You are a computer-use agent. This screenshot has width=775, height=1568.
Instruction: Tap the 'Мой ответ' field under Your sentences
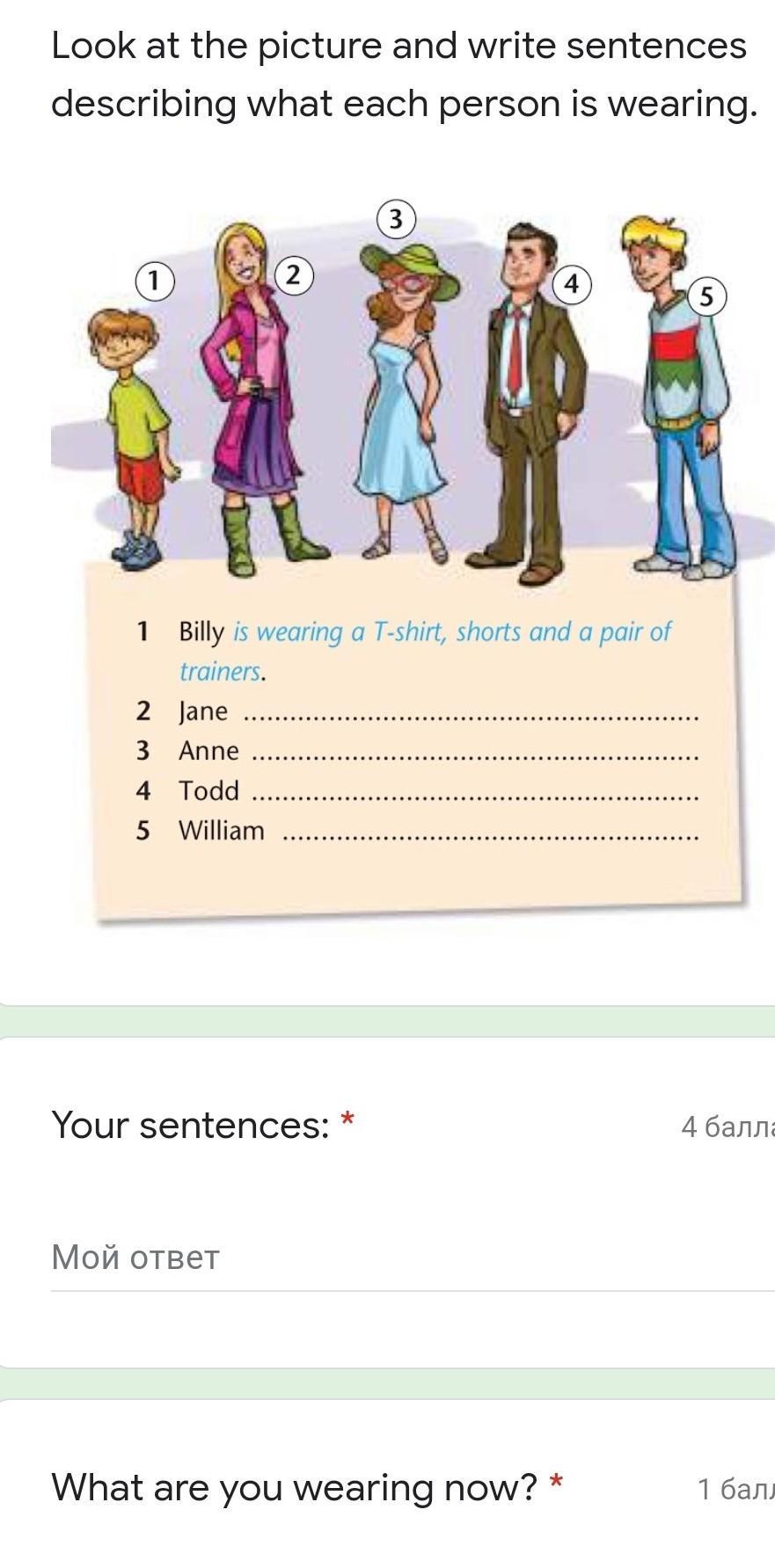387,1258
